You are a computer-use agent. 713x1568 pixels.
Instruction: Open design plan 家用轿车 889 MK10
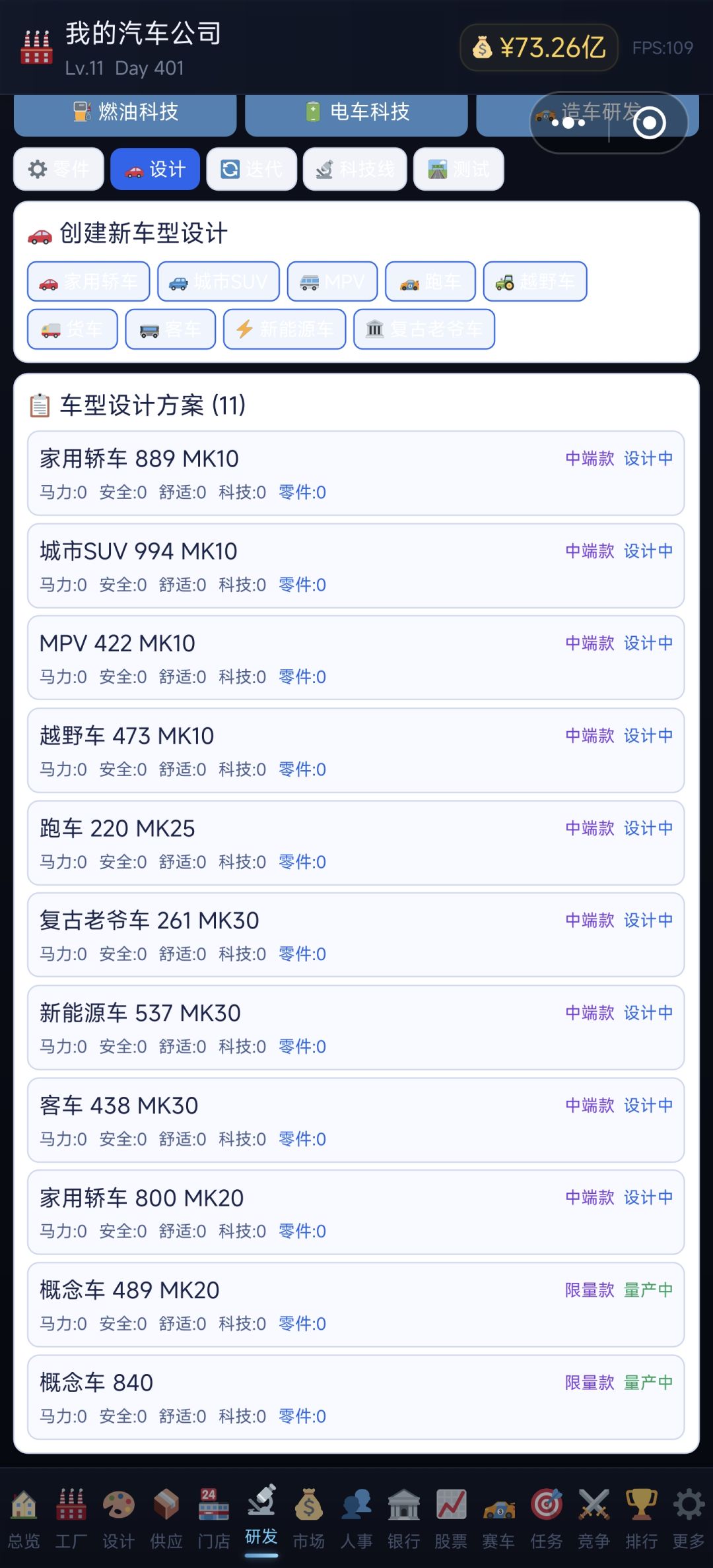(x=356, y=473)
